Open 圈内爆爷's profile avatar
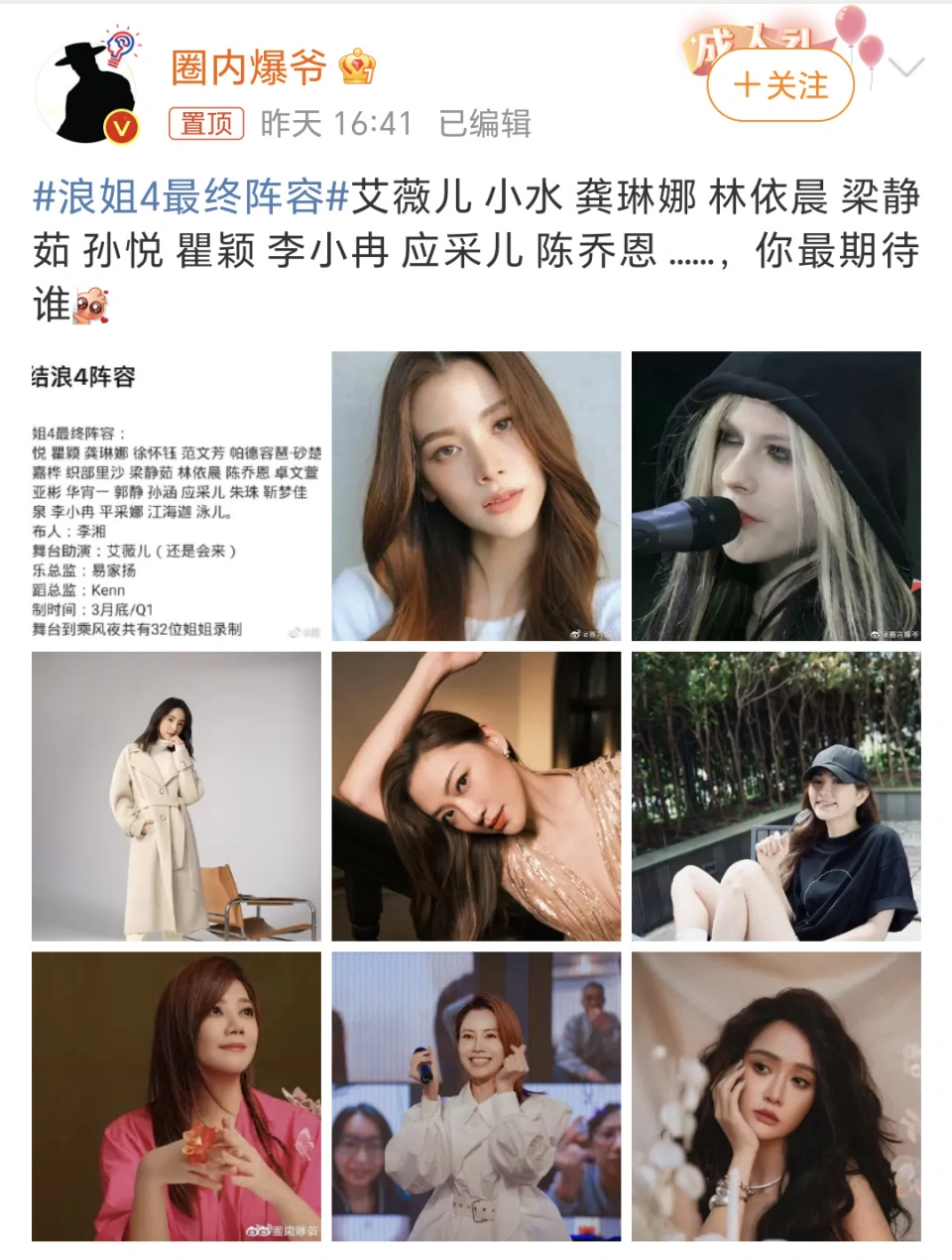Viewport: 952px width, 1260px height. [87, 91]
